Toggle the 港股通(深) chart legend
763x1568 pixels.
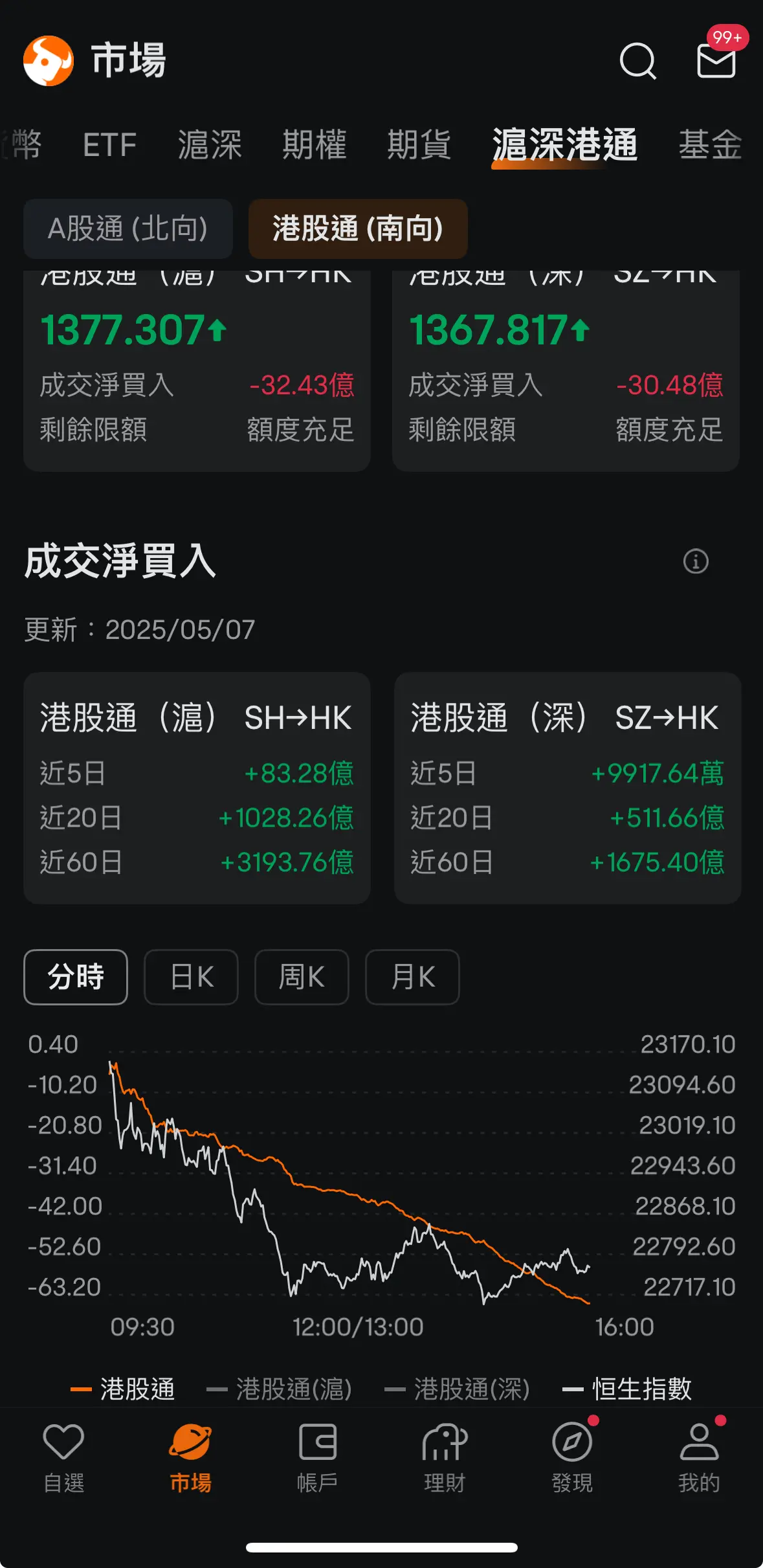pyautogui.click(x=458, y=1389)
